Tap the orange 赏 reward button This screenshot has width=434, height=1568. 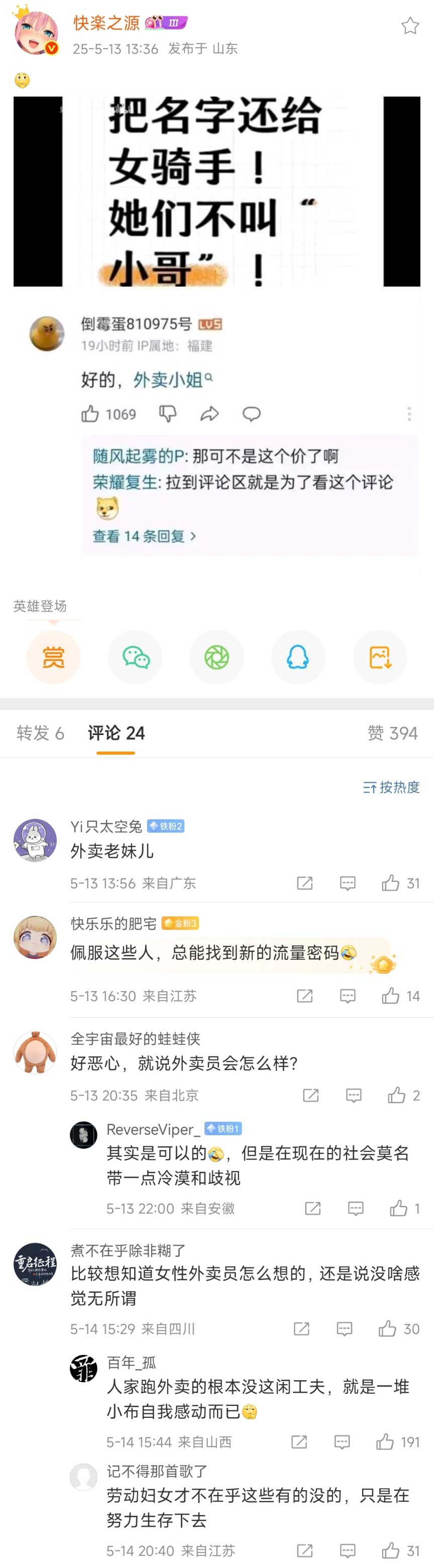coord(53,657)
